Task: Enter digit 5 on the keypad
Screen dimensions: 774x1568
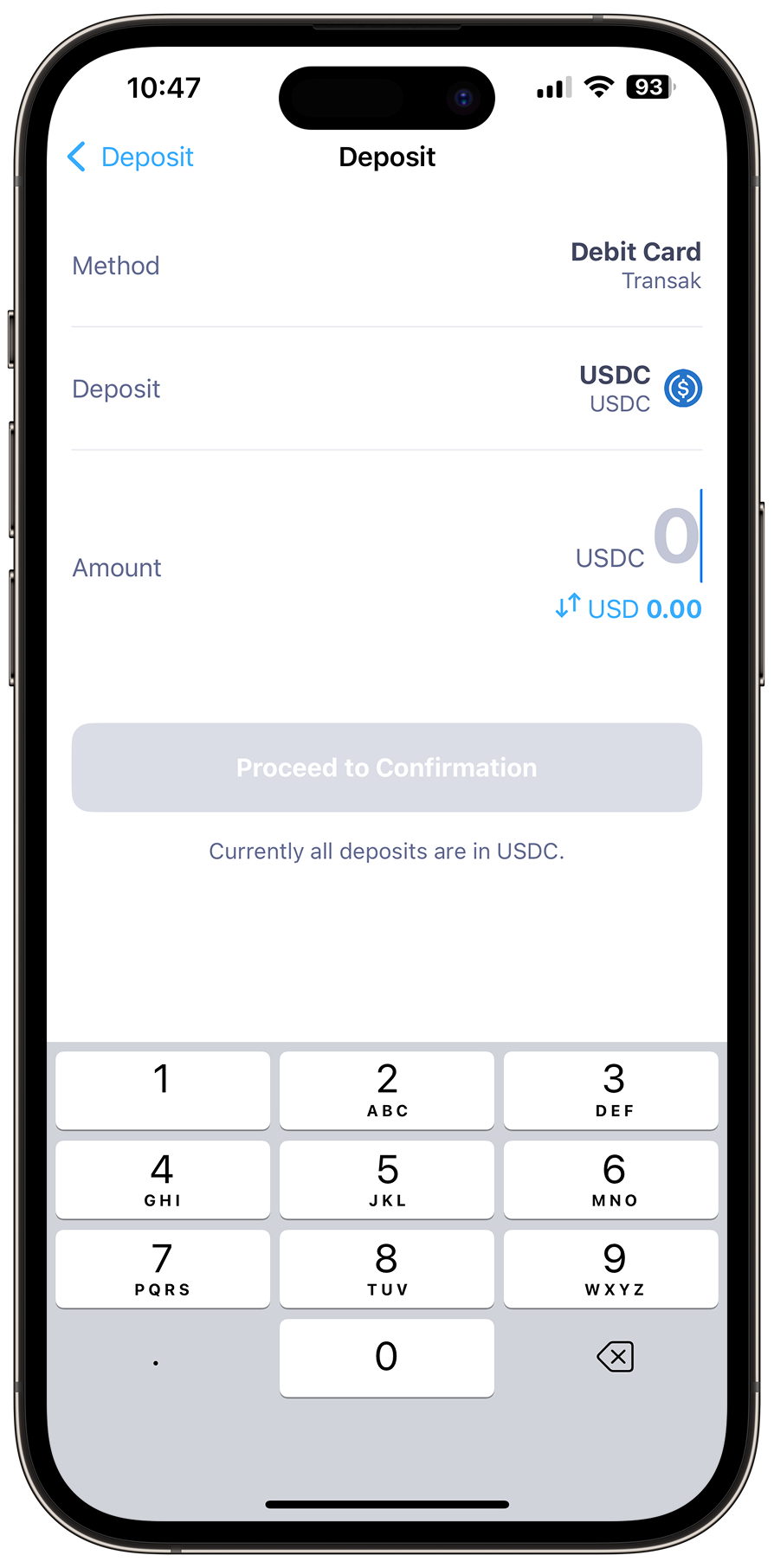Action: tap(386, 1179)
